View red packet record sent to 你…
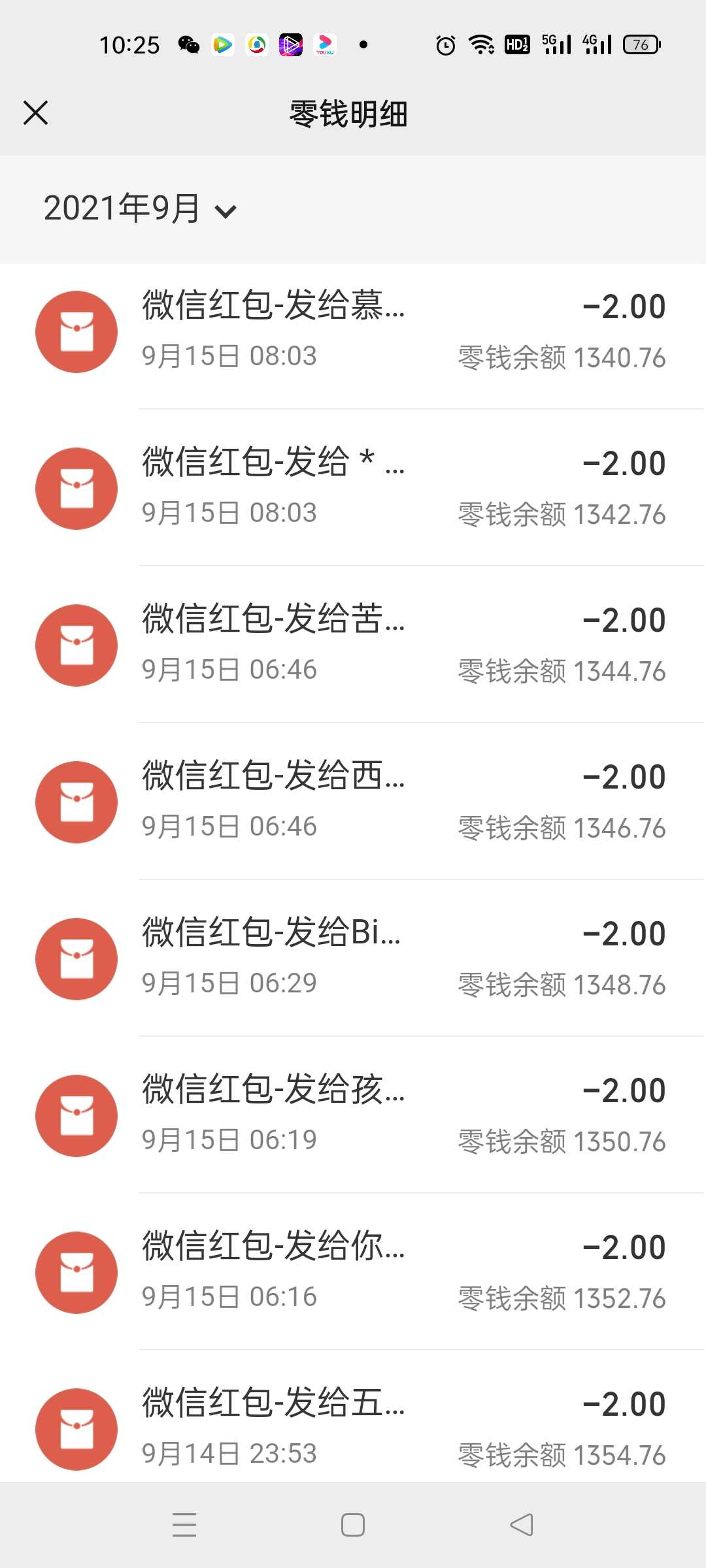This screenshot has width=706, height=1568. pos(353,1272)
